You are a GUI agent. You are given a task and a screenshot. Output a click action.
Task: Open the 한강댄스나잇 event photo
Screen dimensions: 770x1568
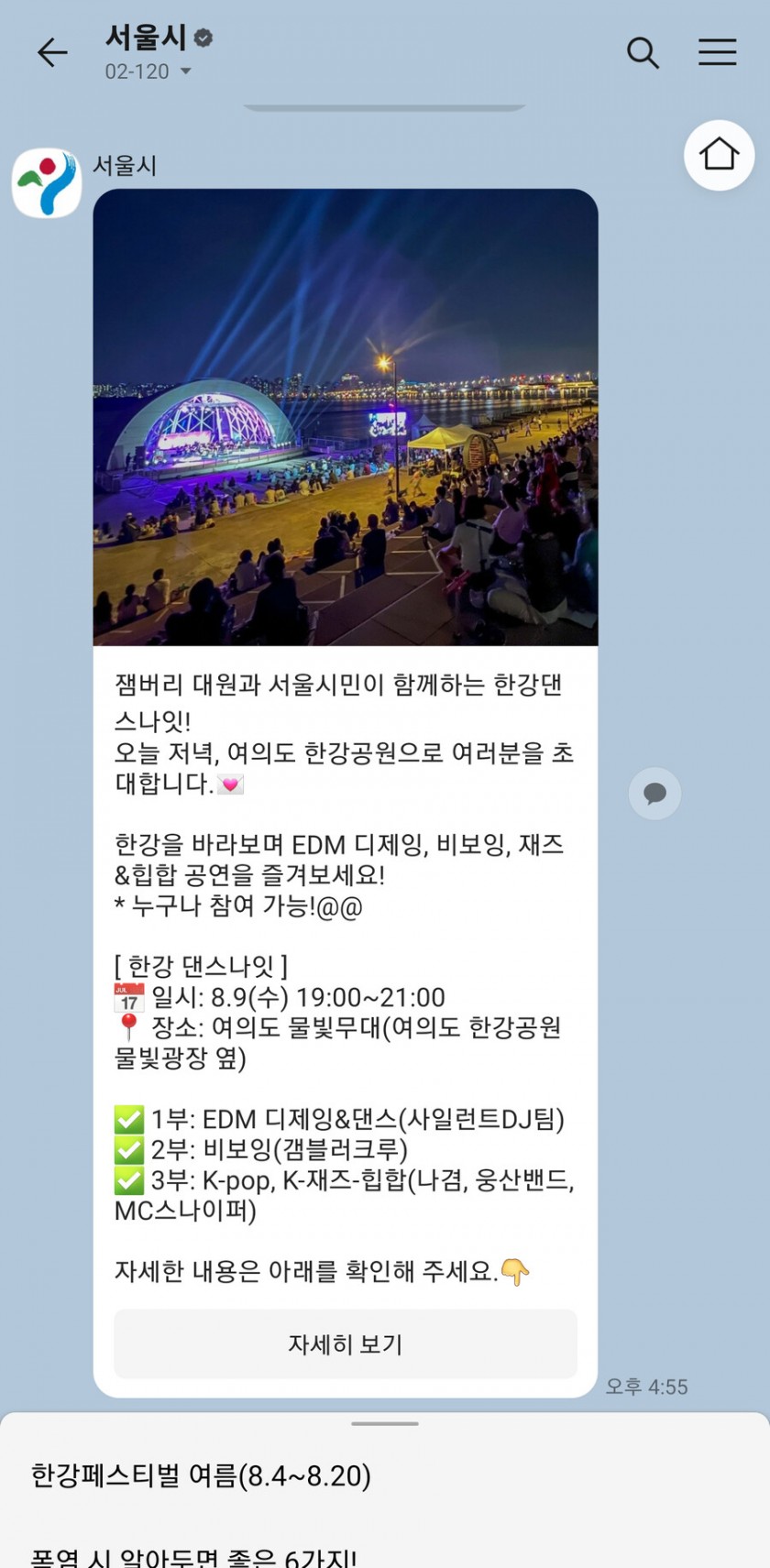pos(346,417)
